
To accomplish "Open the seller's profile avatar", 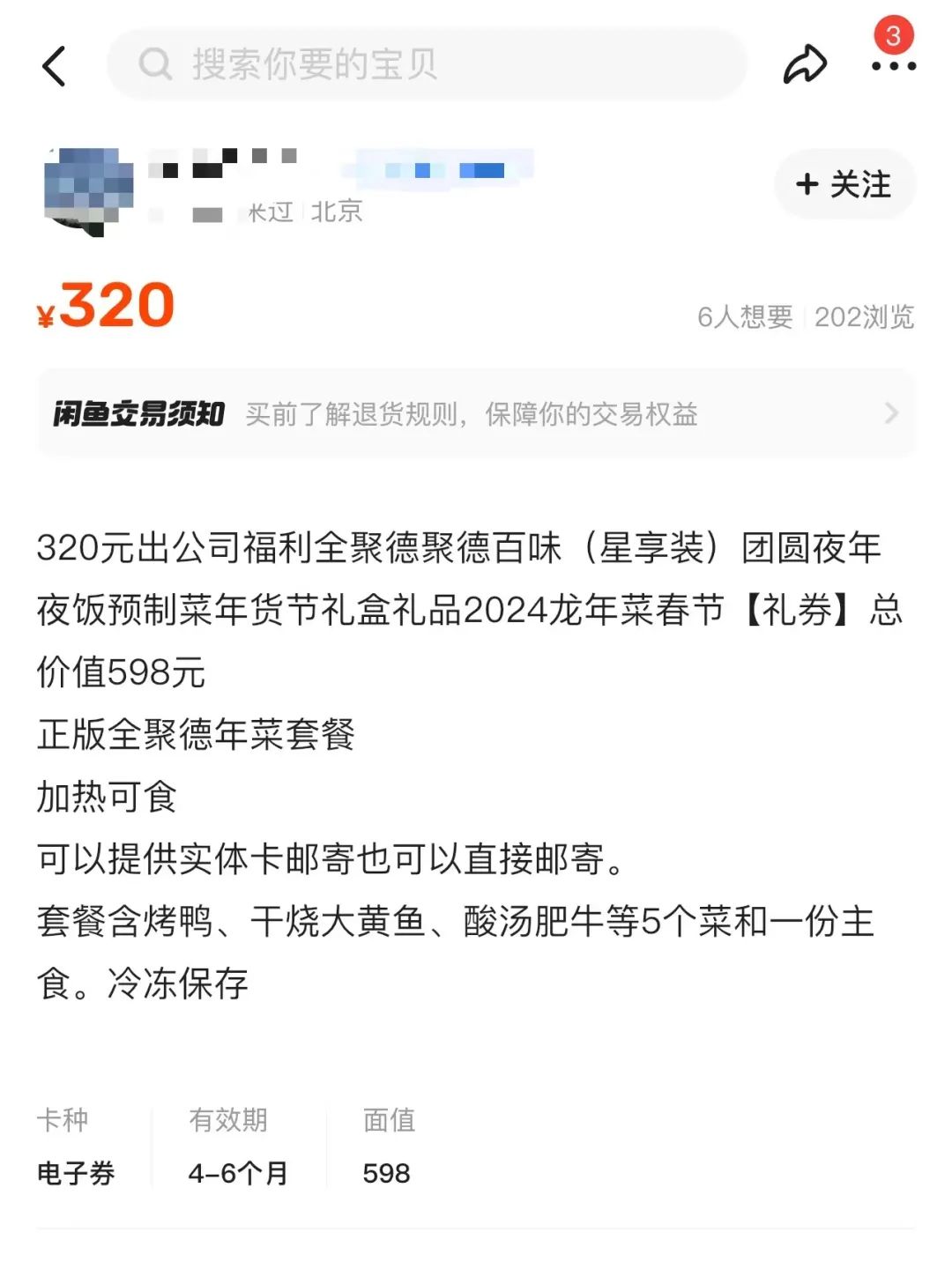I will click(x=88, y=190).
